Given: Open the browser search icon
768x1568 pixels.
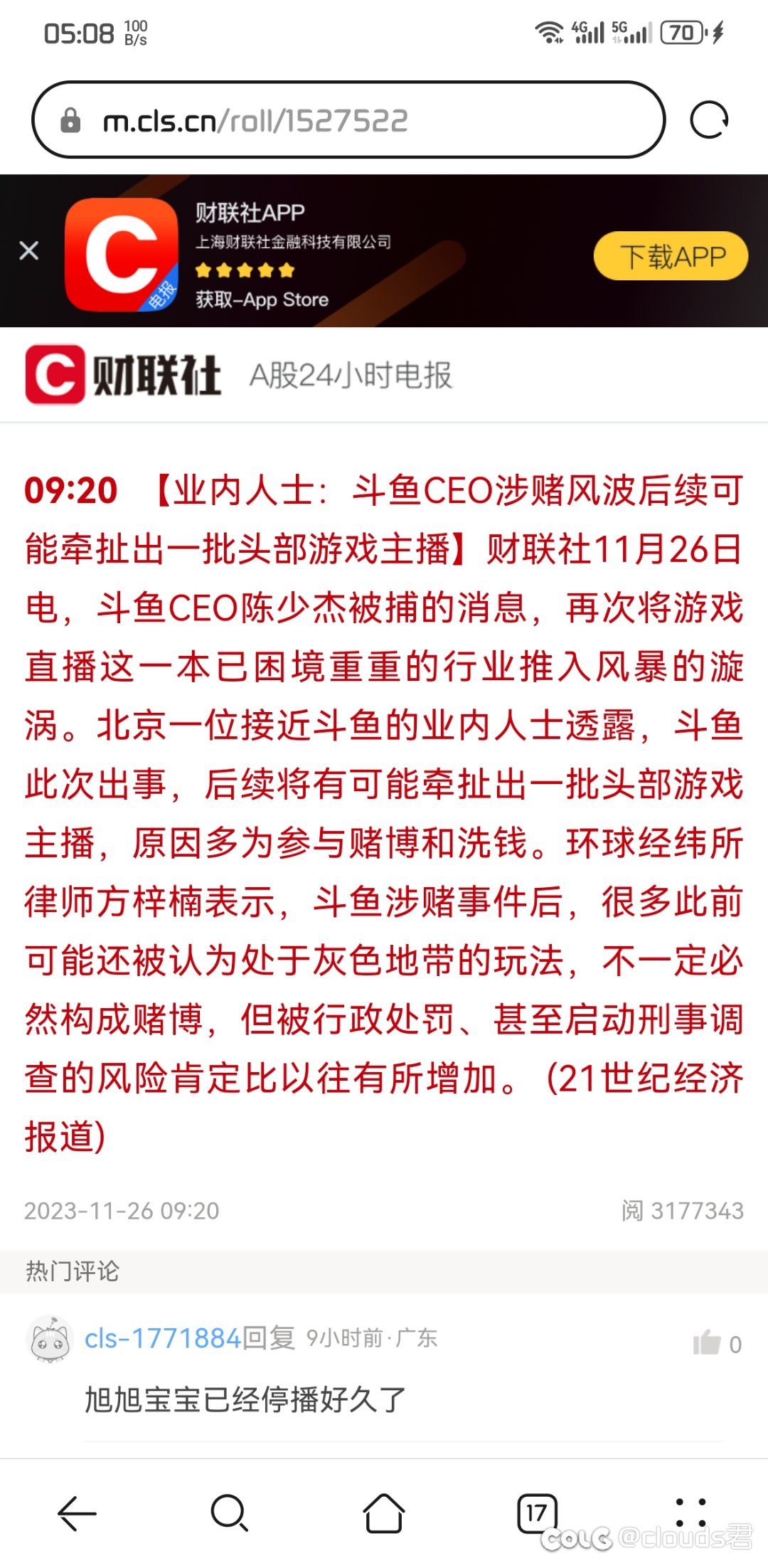Looking at the screenshot, I should click(230, 1513).
